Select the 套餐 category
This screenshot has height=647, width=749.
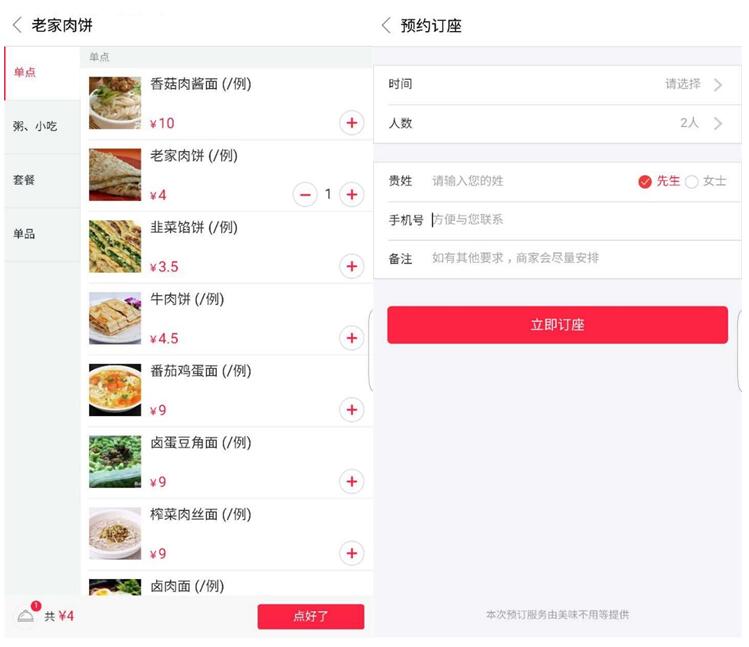pos(25,180)
